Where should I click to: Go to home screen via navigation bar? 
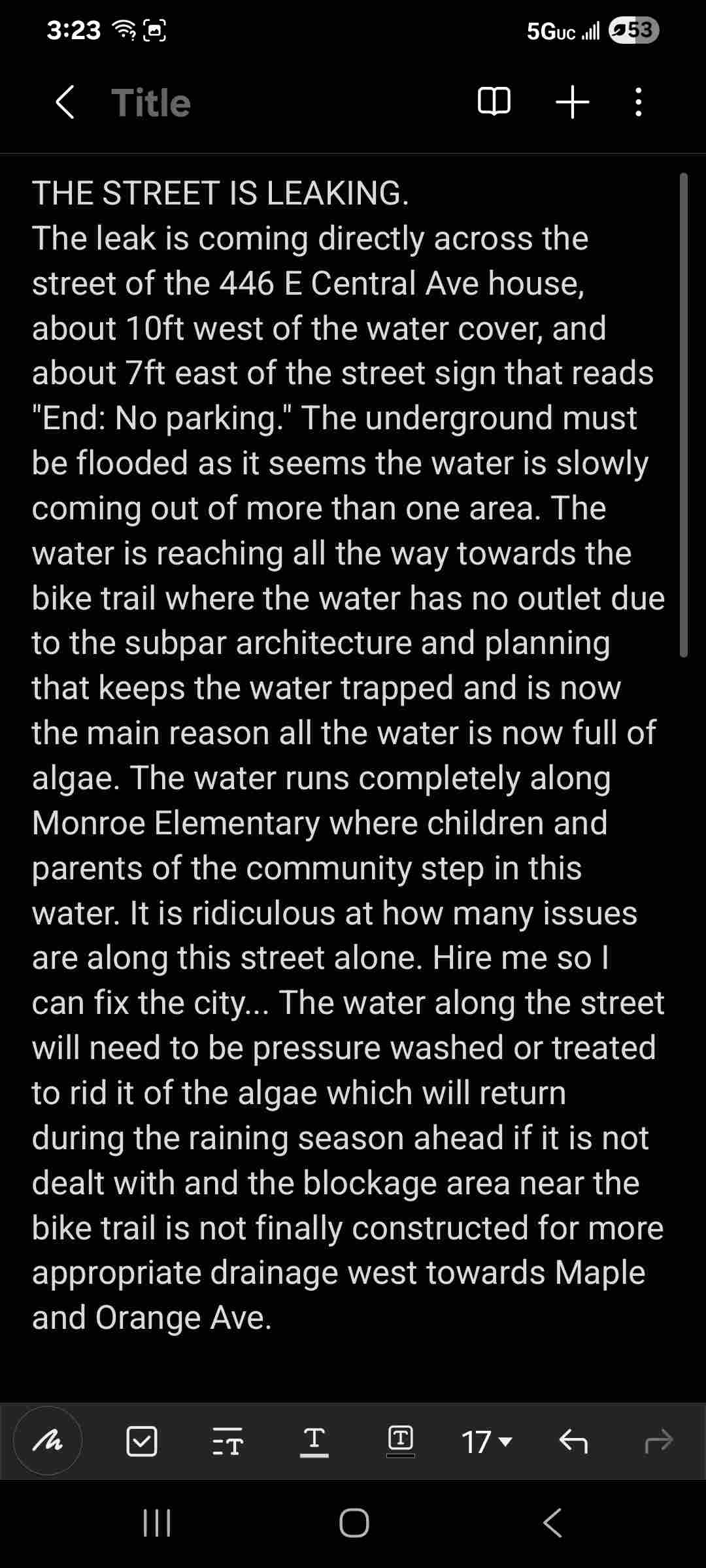354,1523
